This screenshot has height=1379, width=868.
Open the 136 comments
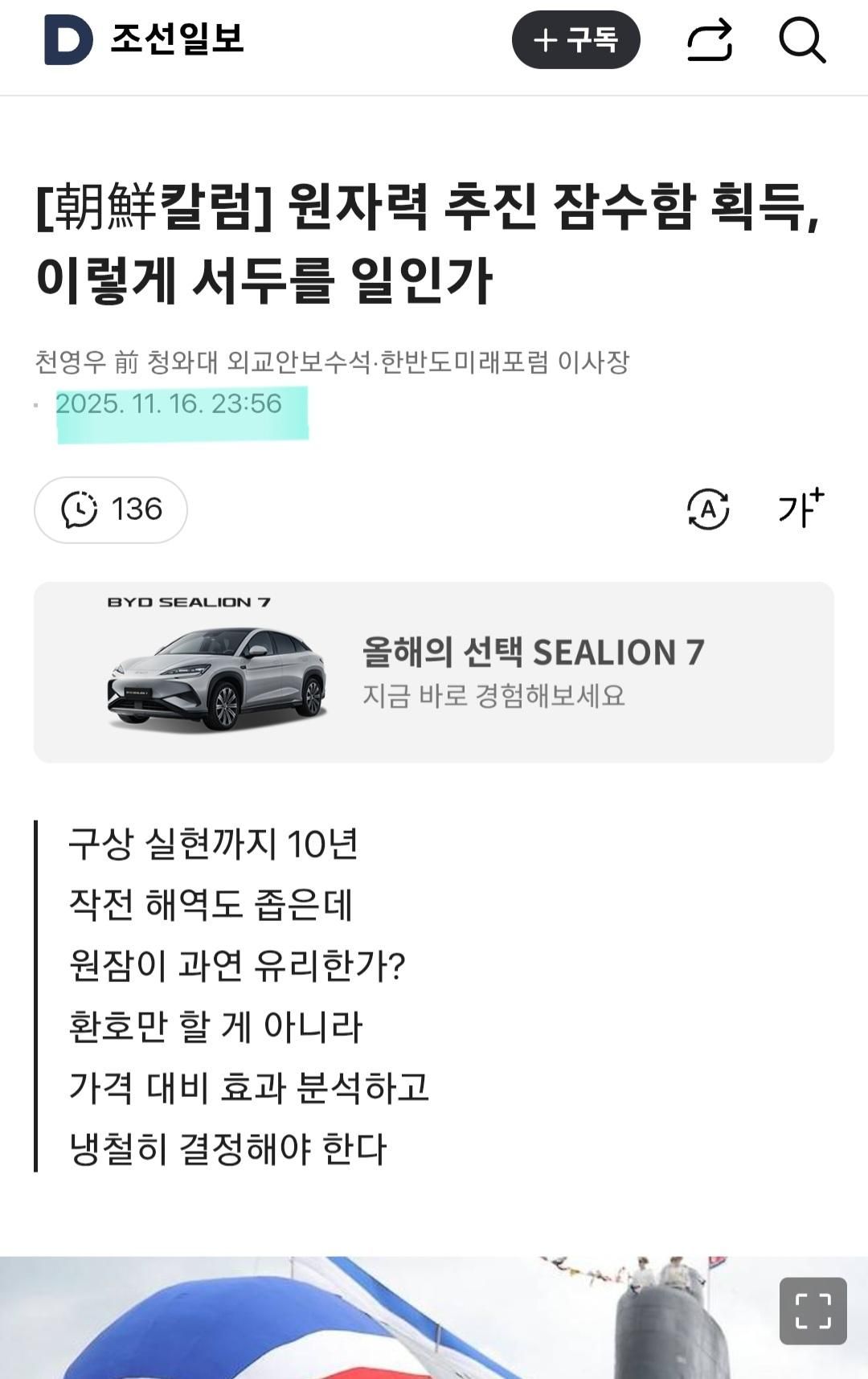coord(111,509)
